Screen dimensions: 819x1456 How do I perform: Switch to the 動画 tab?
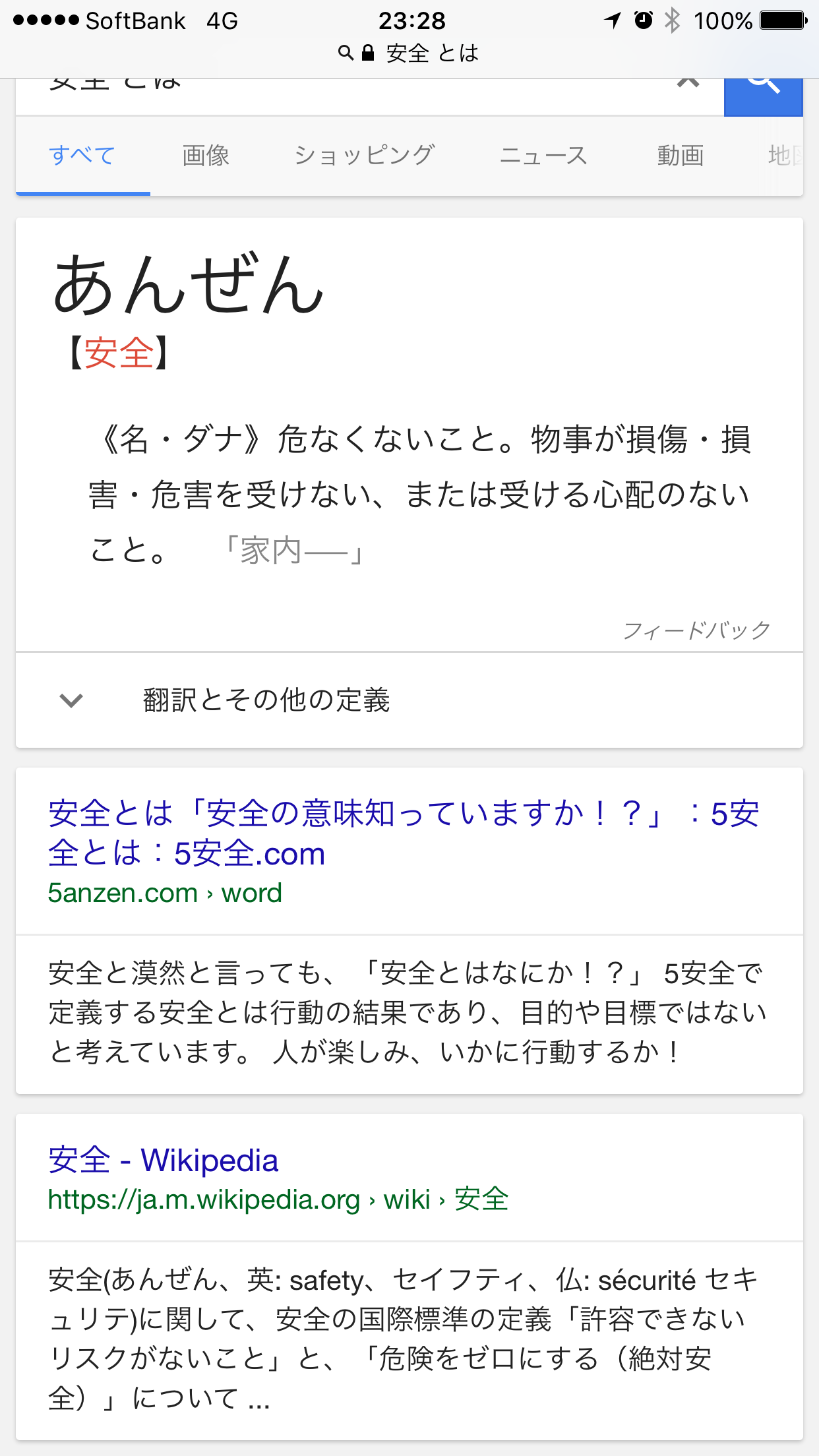(x=680, y=156)
